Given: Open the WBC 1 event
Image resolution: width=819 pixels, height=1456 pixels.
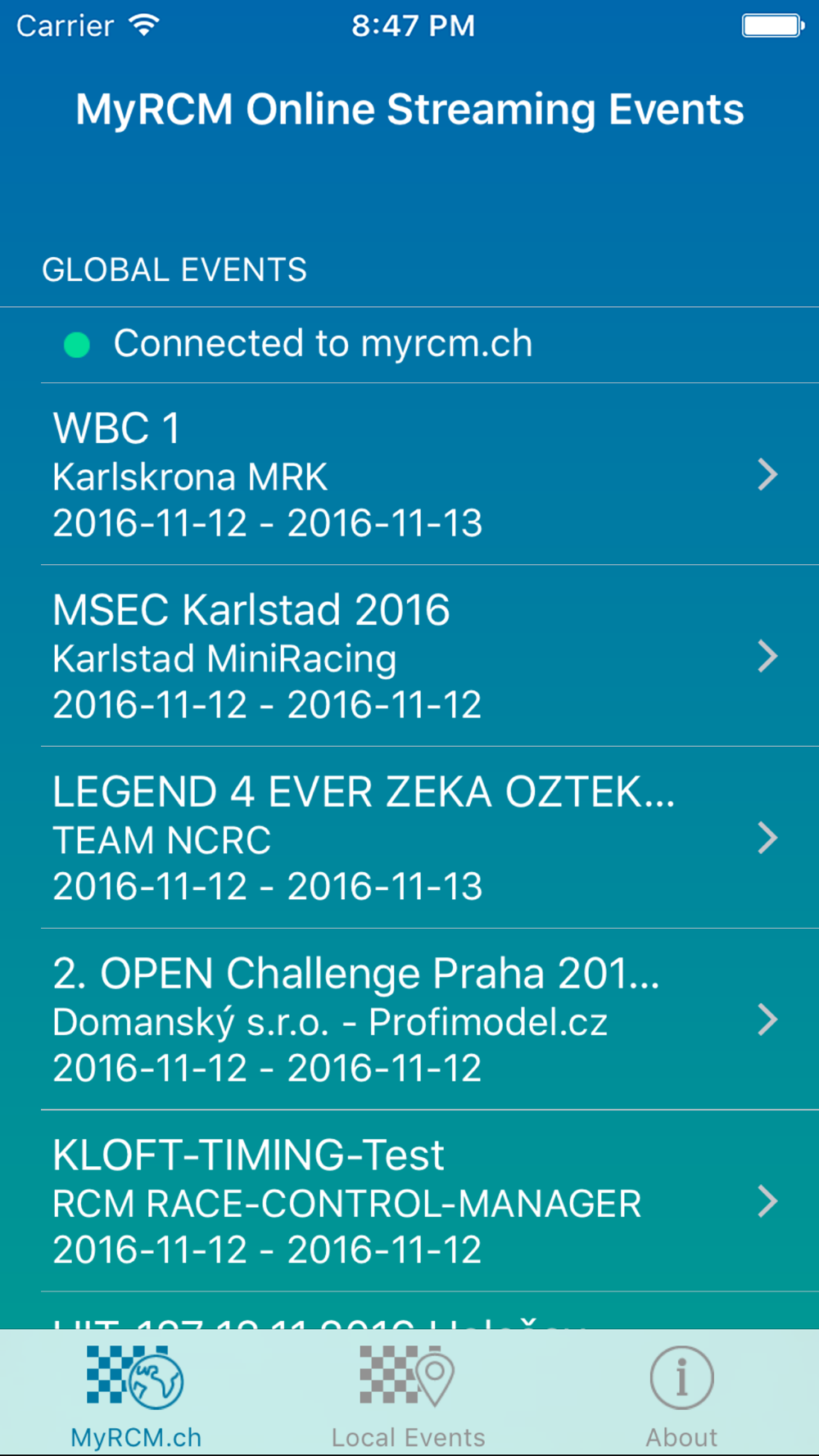Looking at the screenshot, I should pos(409,474).
